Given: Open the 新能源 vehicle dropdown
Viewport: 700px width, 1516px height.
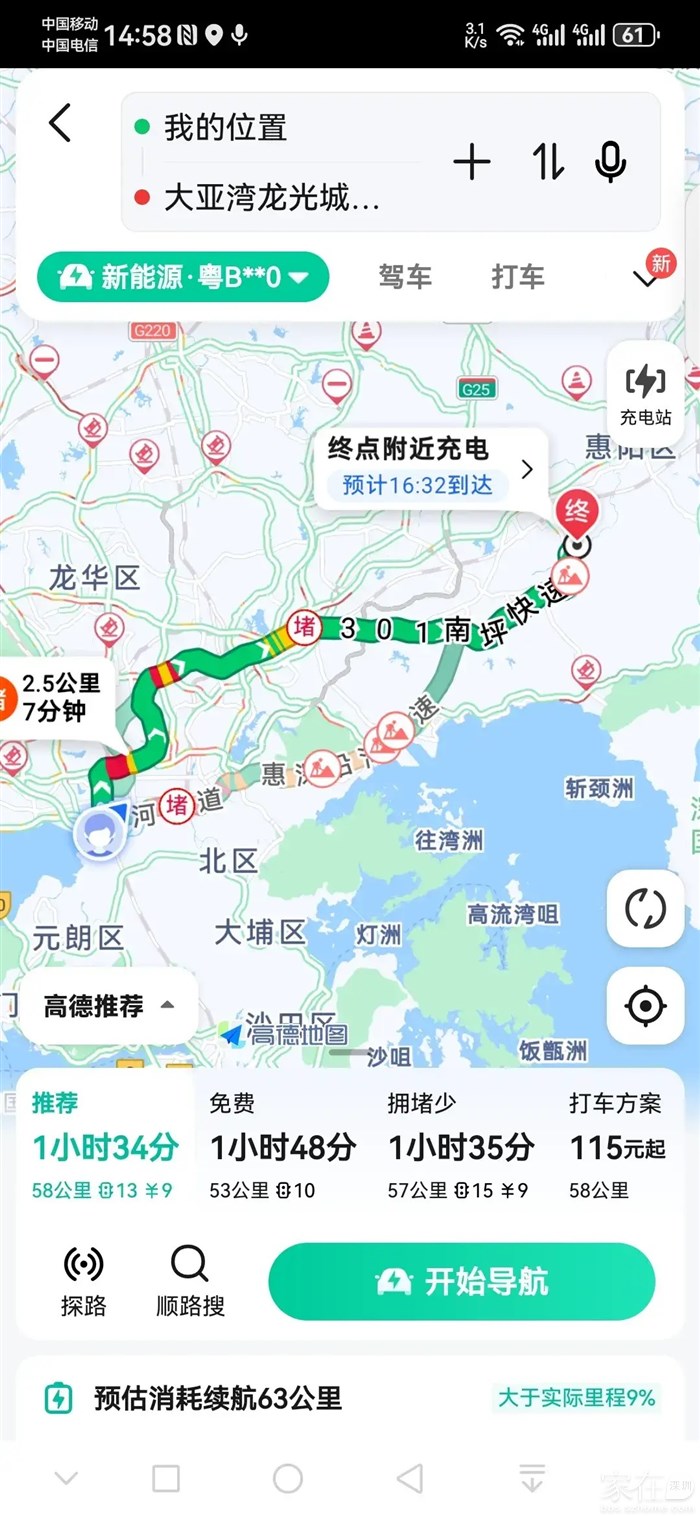Looking at the screenshot, I should click(x=183, y=277).
